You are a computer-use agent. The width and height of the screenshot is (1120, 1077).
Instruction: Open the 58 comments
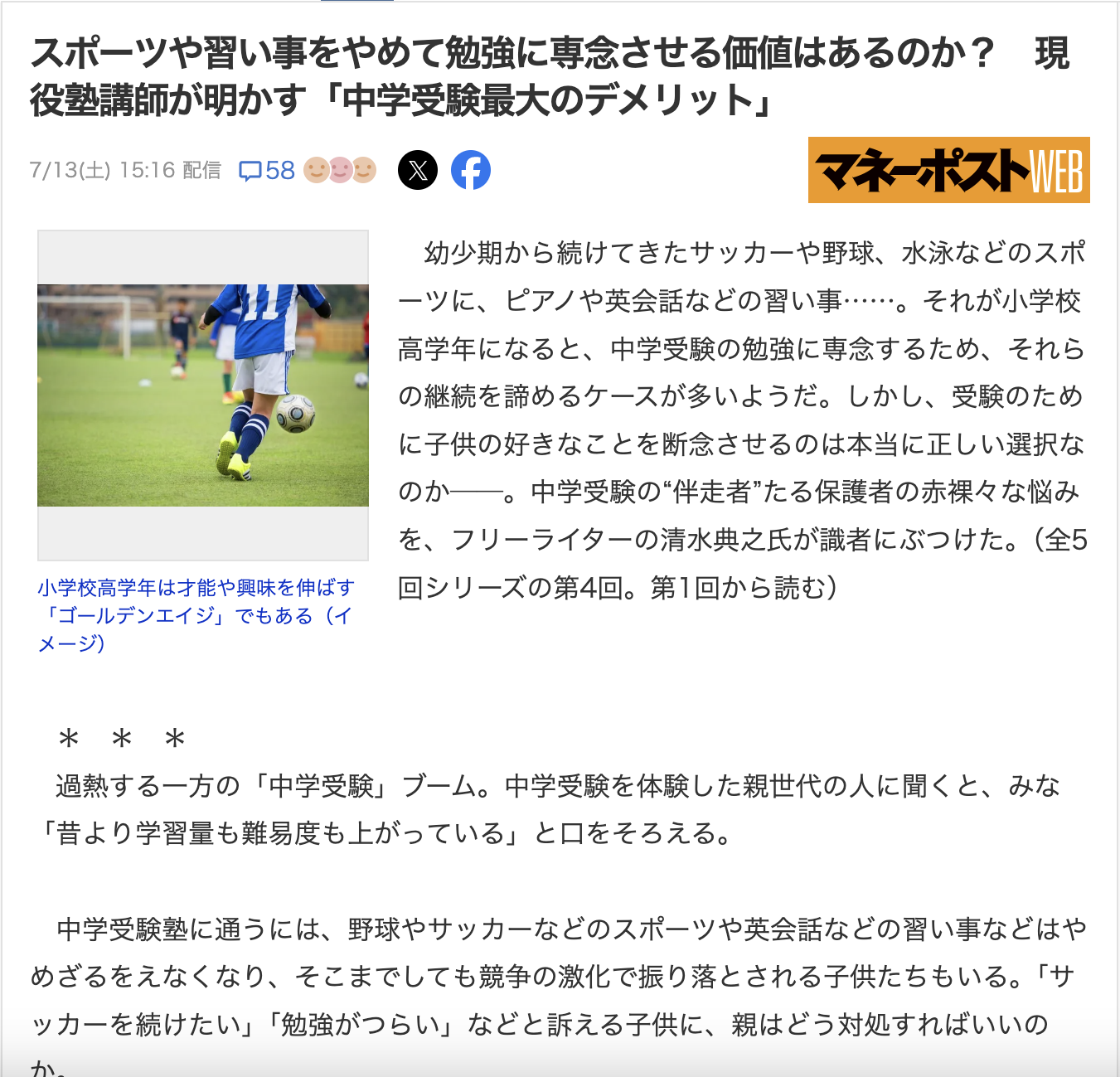pos(267,171)
